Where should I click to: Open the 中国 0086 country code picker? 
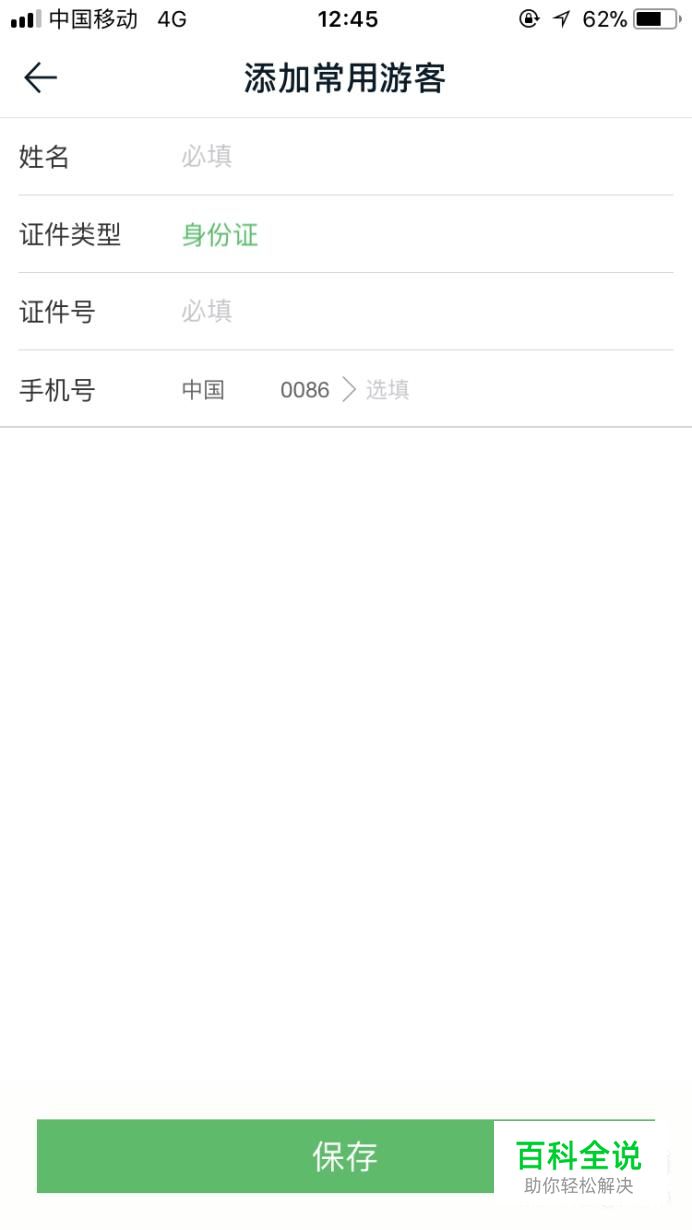(x=267, y=390)
